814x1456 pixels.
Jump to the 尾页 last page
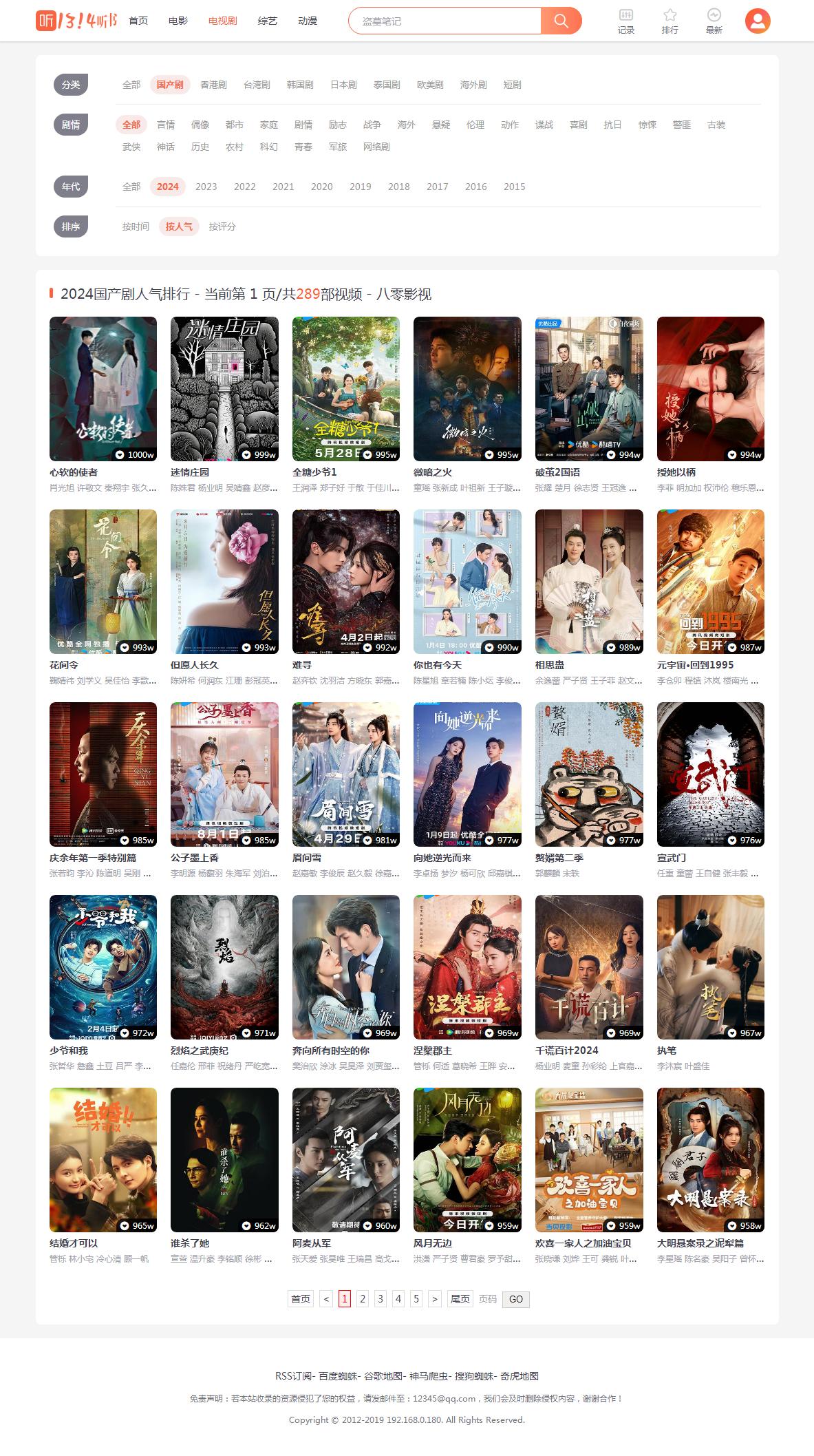(x=460, y=1299)
